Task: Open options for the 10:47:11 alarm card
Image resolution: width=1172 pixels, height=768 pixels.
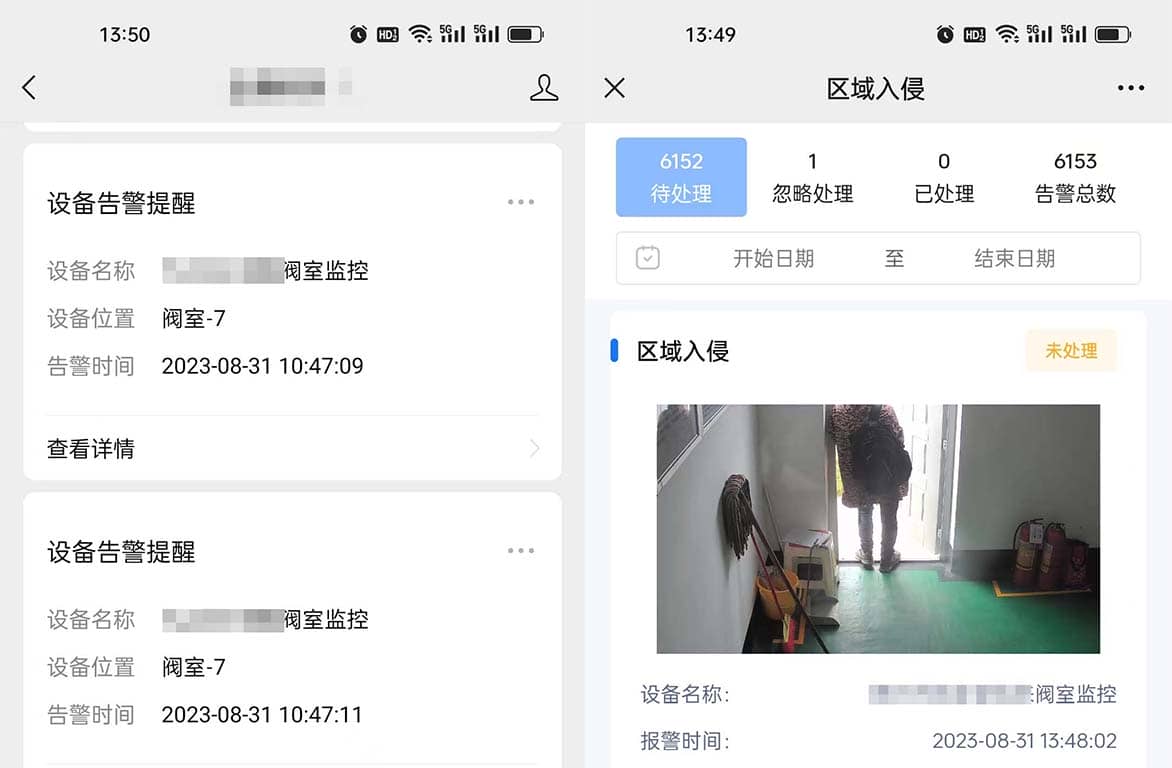Action: [x=520, y=550]
